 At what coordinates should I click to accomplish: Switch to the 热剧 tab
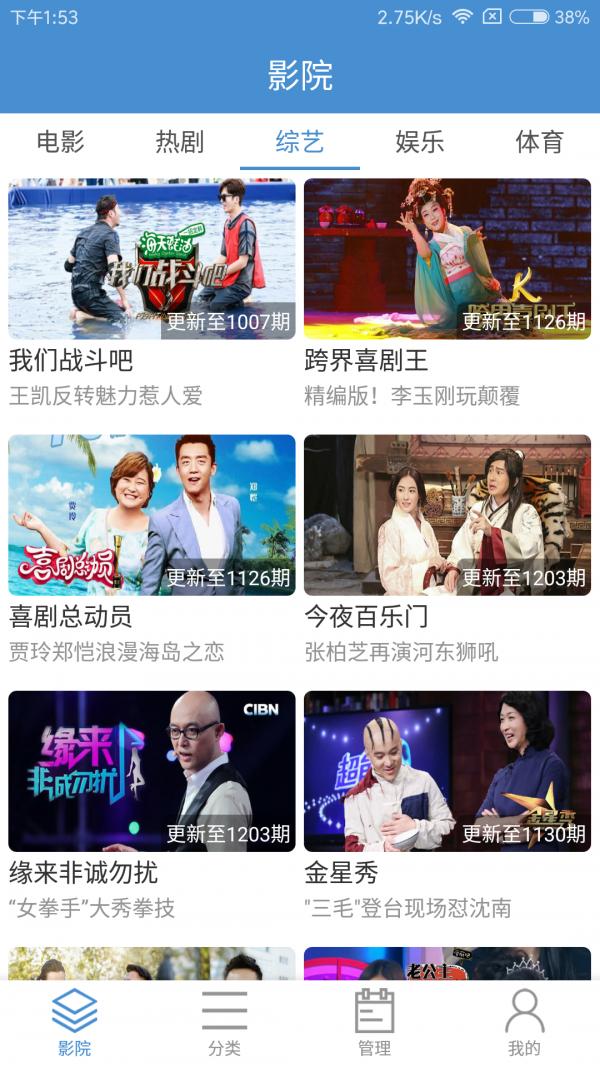(180, 142)
